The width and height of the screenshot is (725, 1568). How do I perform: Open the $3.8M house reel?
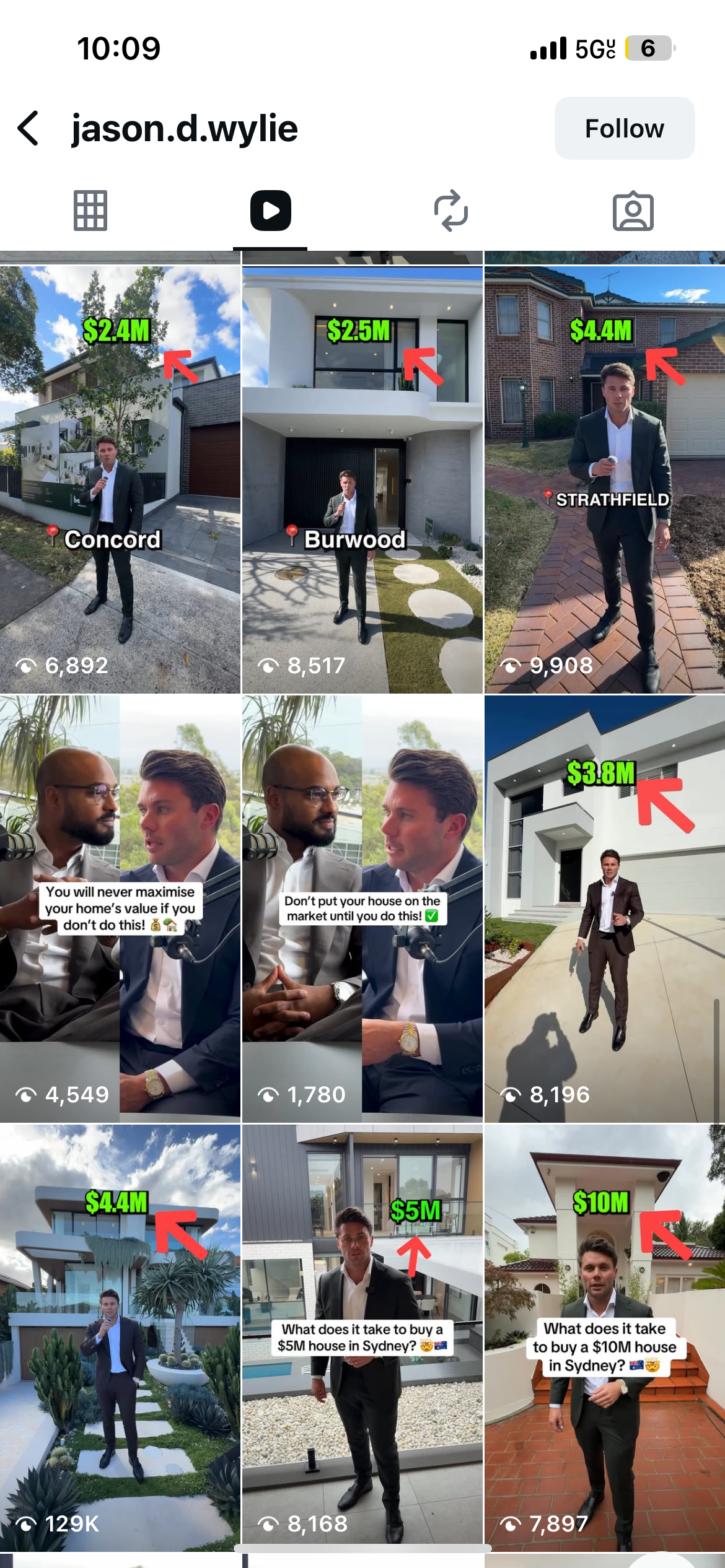[605, 908]
